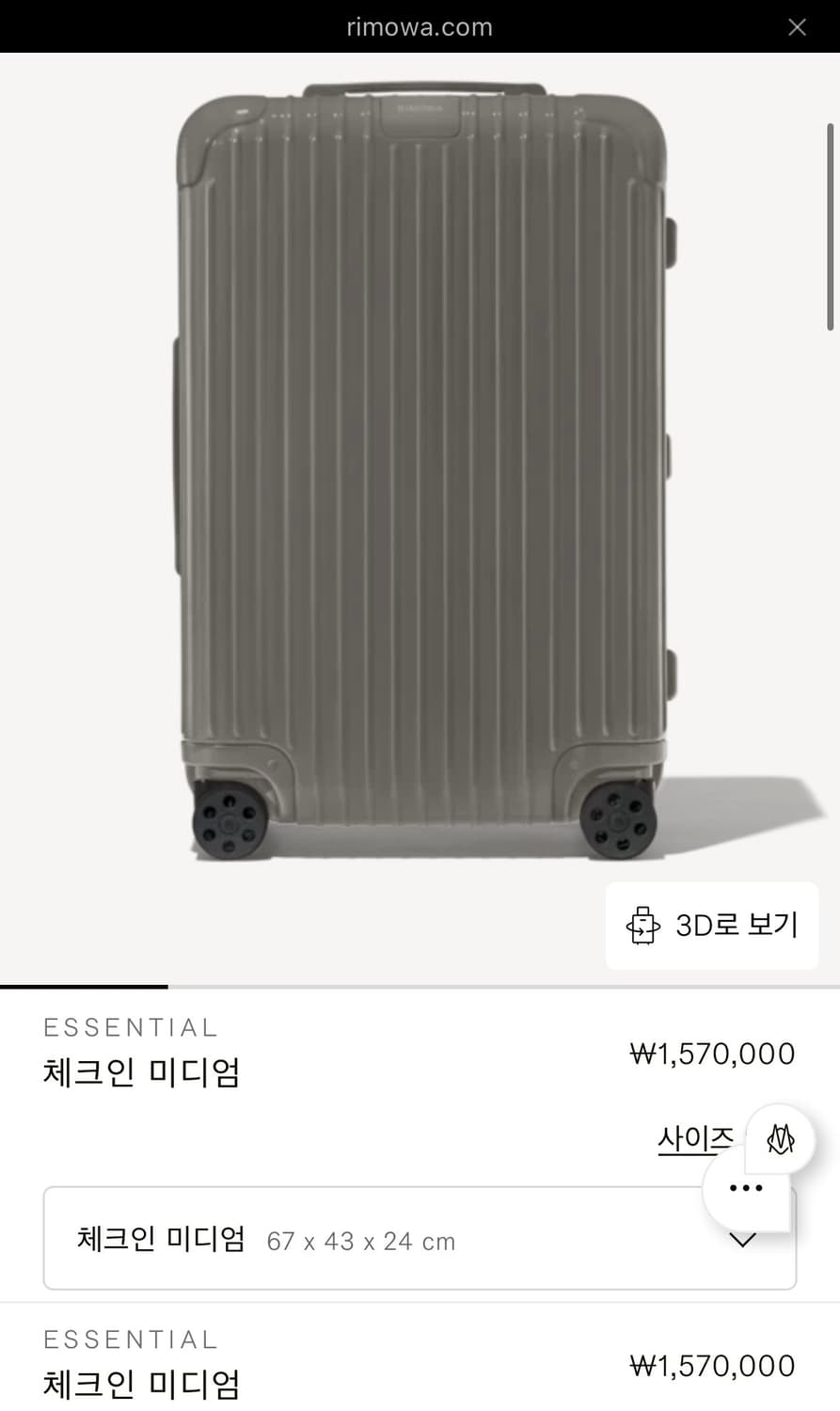Click the underline icon beneath 사이즈
The image size is (840, 1411).
696,1153
